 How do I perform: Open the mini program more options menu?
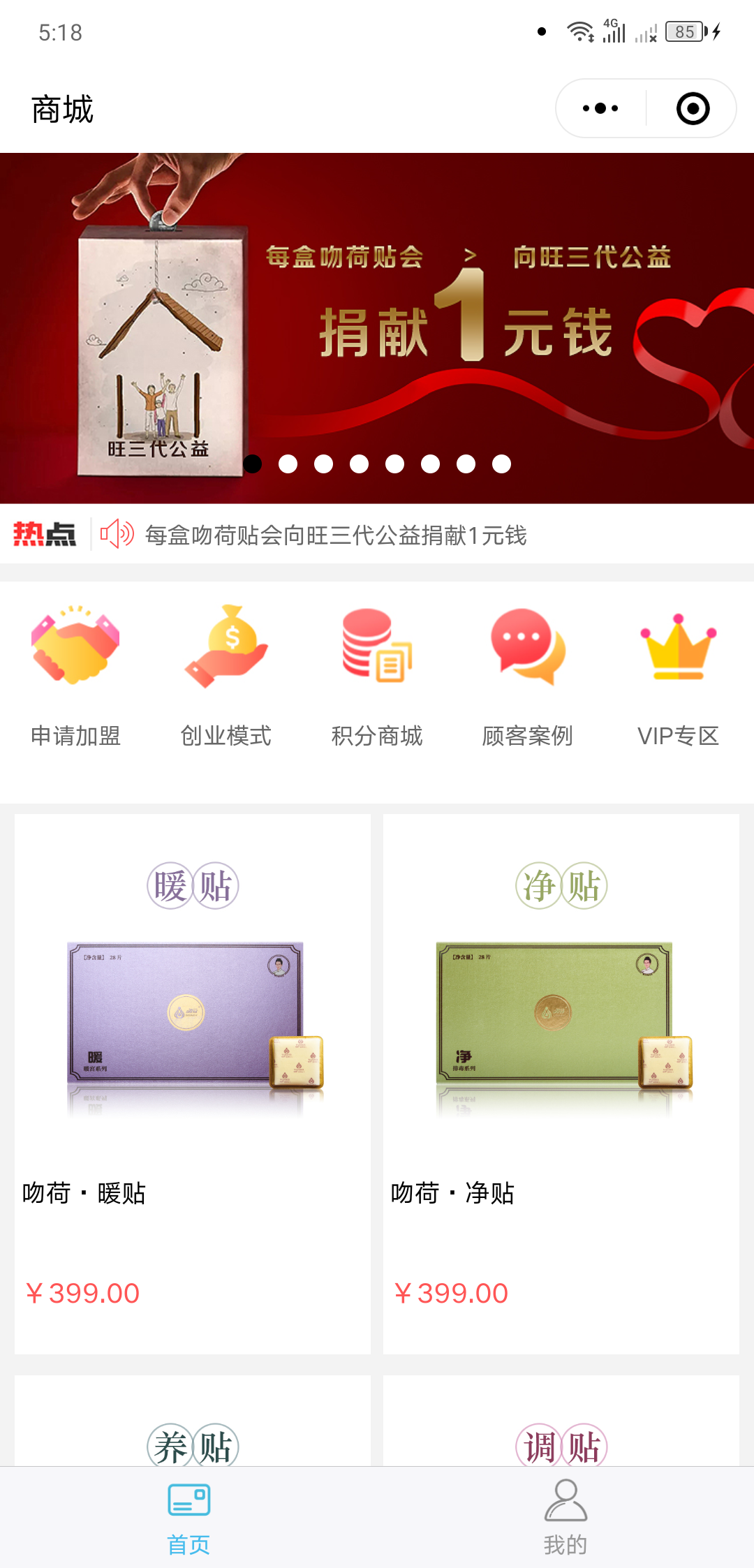[600, 108]
